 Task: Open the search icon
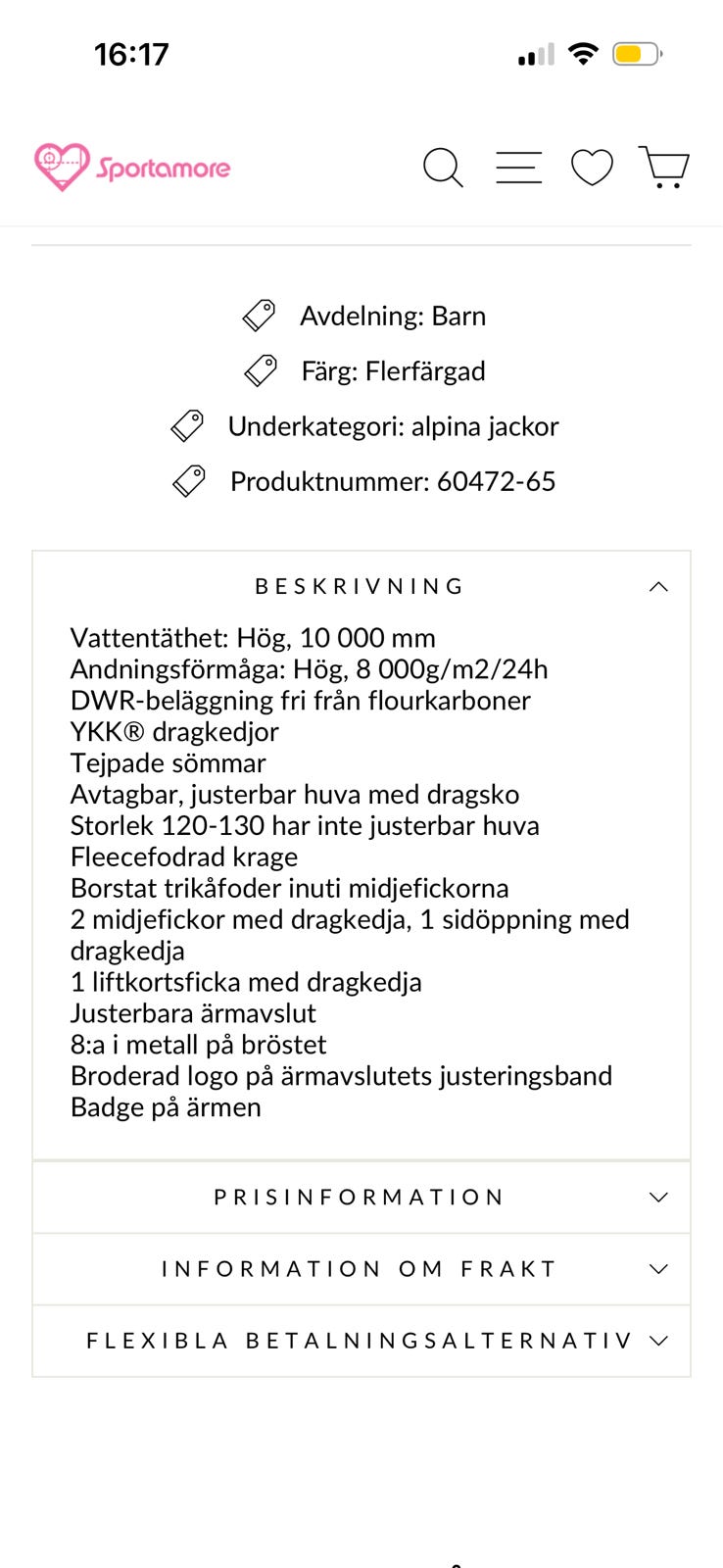coord(443,168)
